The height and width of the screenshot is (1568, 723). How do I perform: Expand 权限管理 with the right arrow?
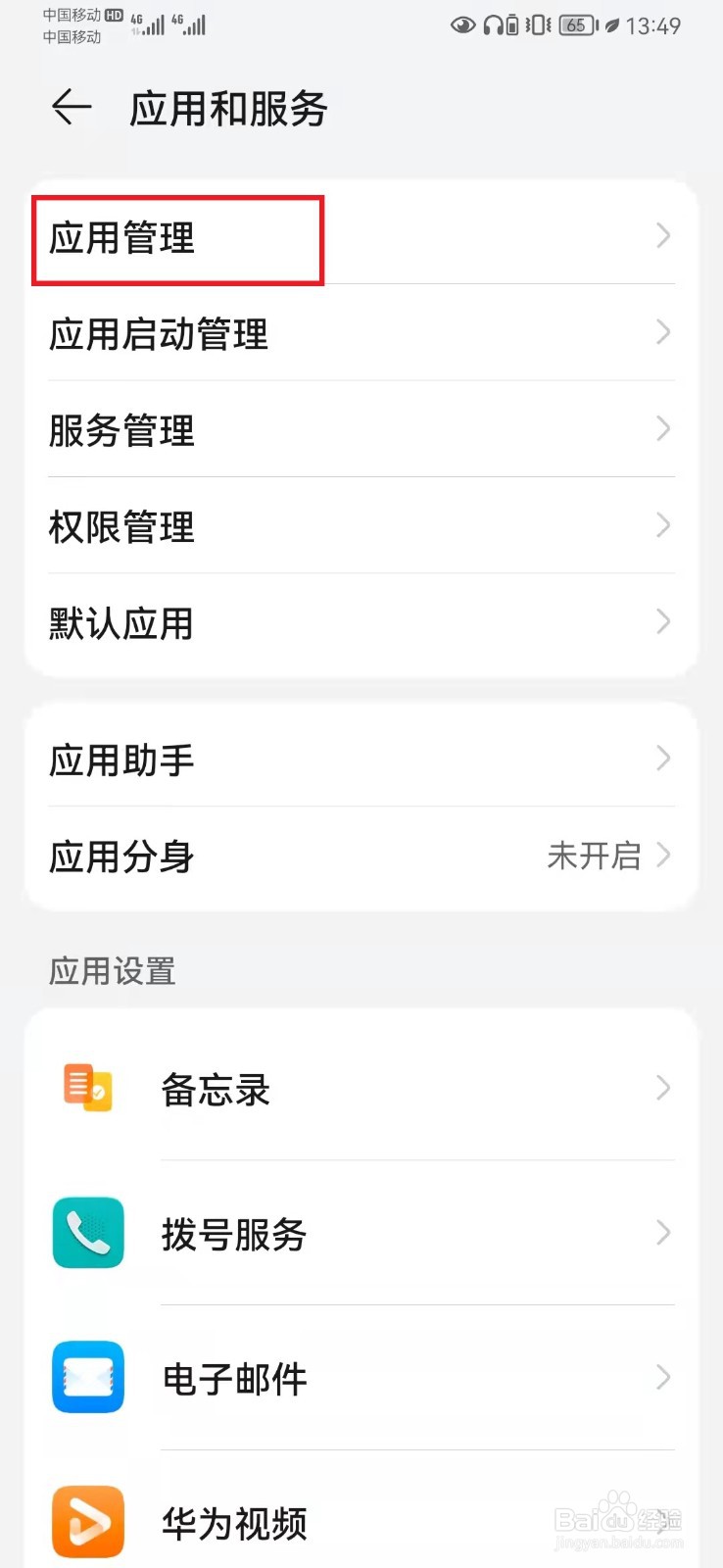coord(663,526)
